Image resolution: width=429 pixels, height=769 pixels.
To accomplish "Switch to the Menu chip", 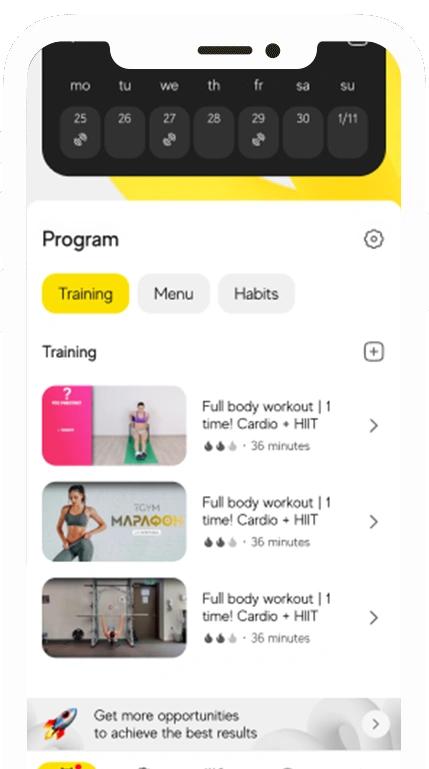I will (174, 293).
